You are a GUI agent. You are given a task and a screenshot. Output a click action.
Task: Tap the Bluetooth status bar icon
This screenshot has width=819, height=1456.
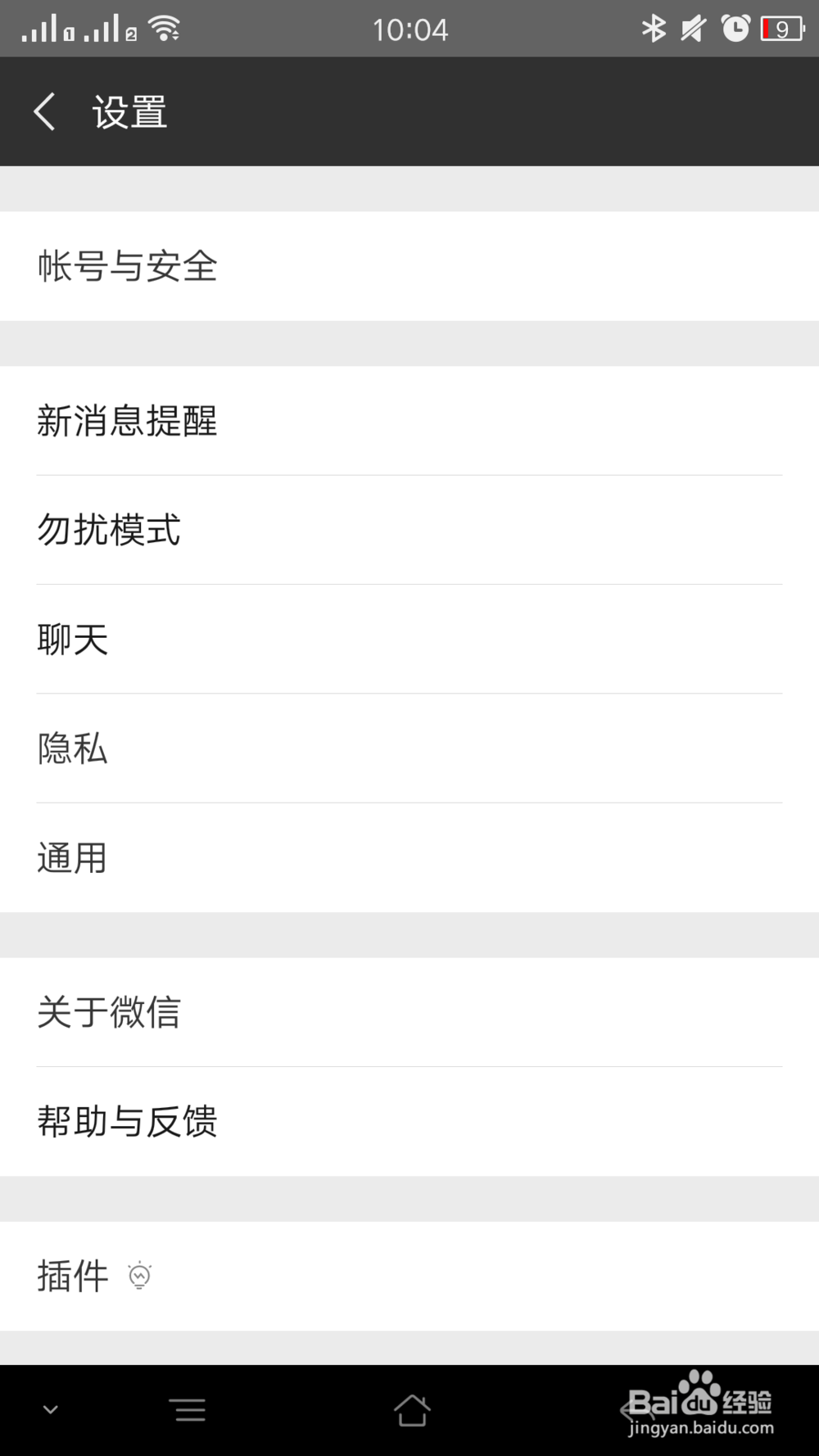coord(653,29)
